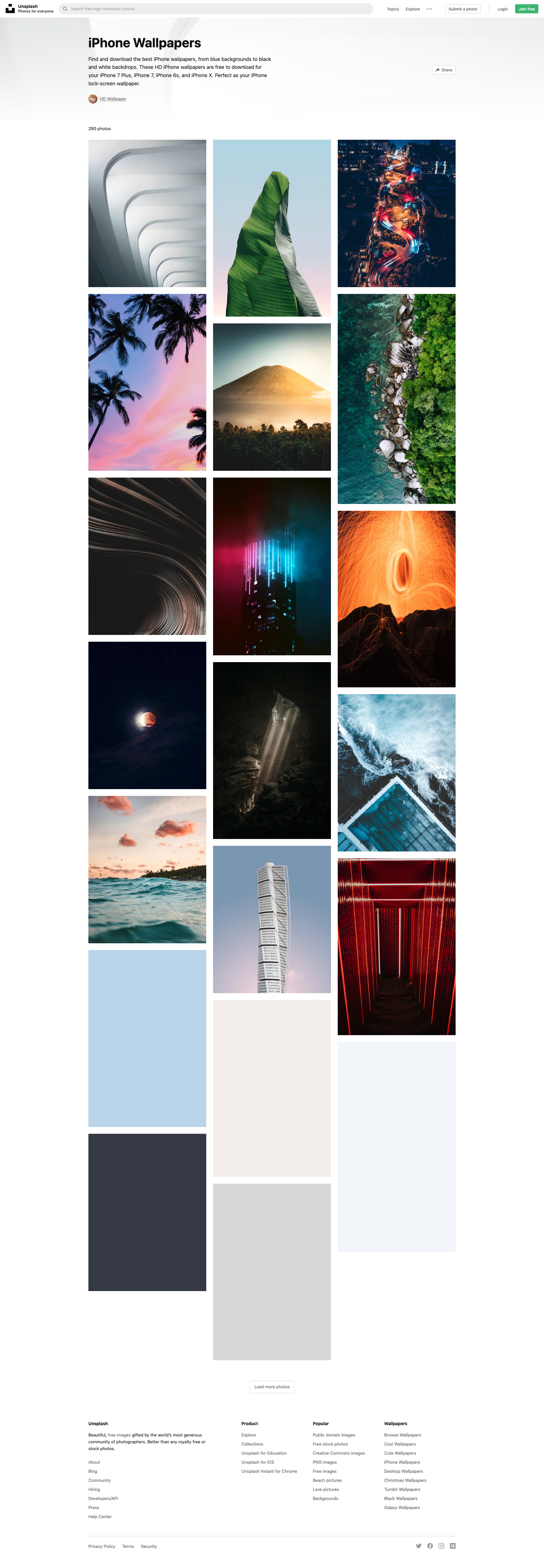Go to the Unsplash home logo
Viewport: 544px width, 1568px height.
[x=10, y=9]
